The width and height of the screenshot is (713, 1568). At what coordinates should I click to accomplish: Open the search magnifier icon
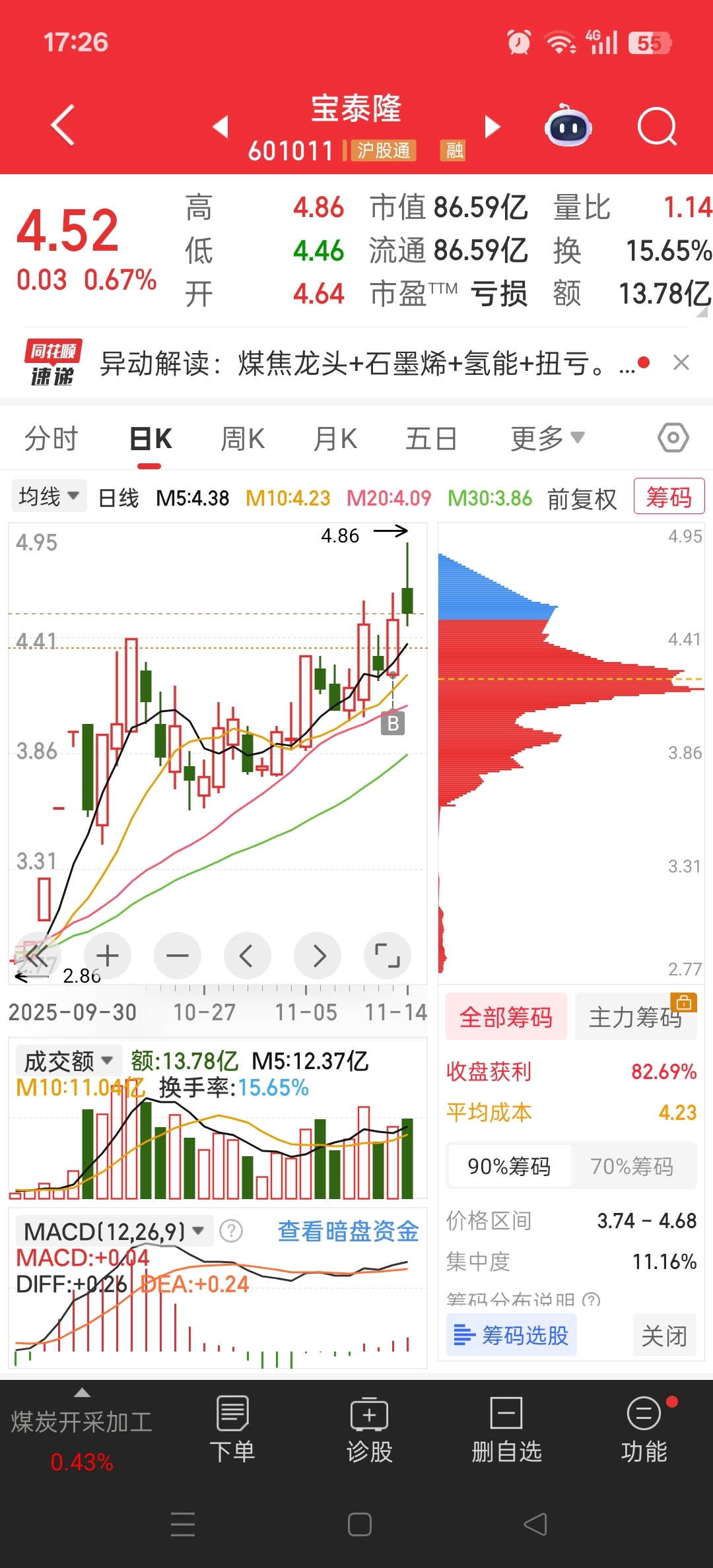[657, 125]
